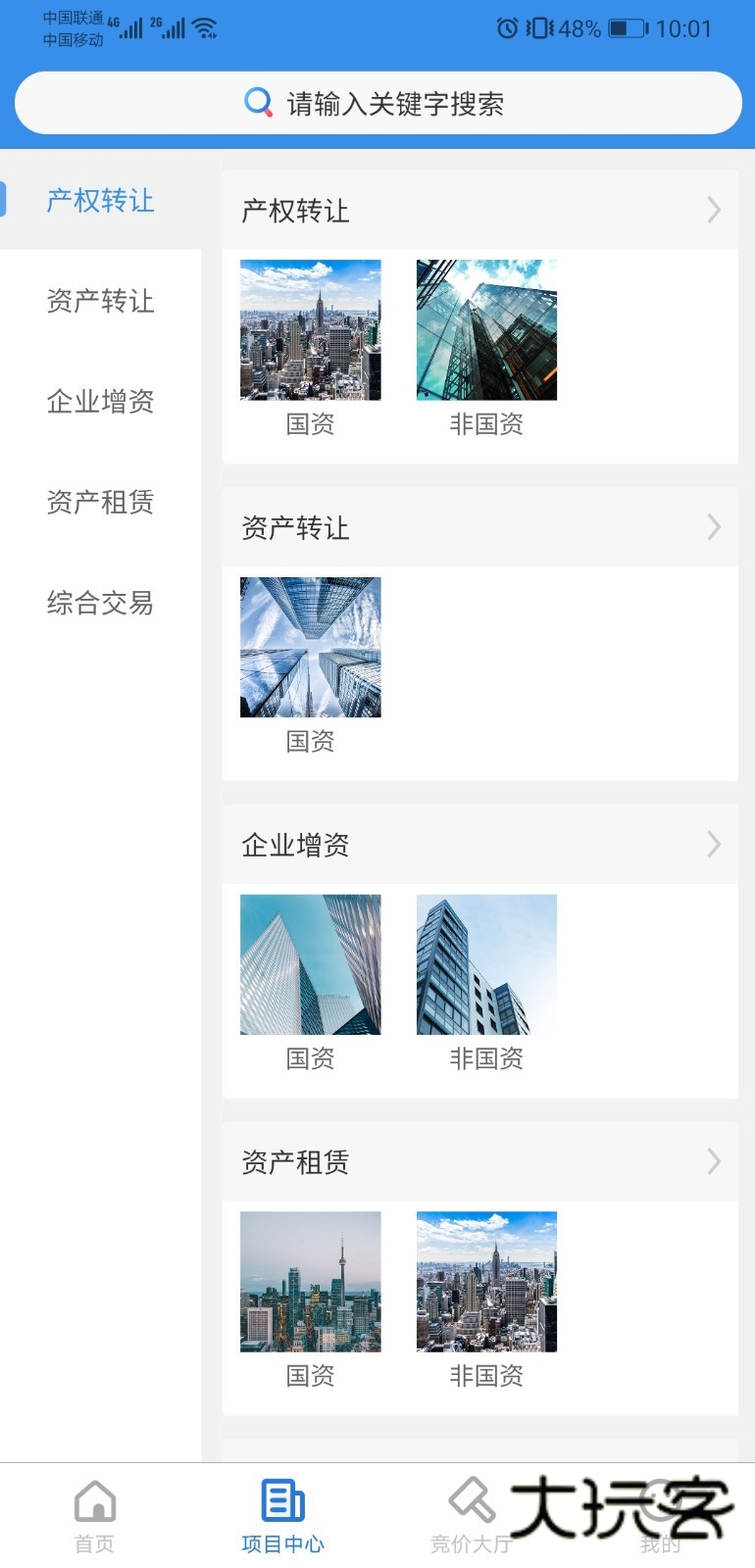755x1568 pixels.
Task: Tap the 48% battery percentage display
Action: (580, 28)
